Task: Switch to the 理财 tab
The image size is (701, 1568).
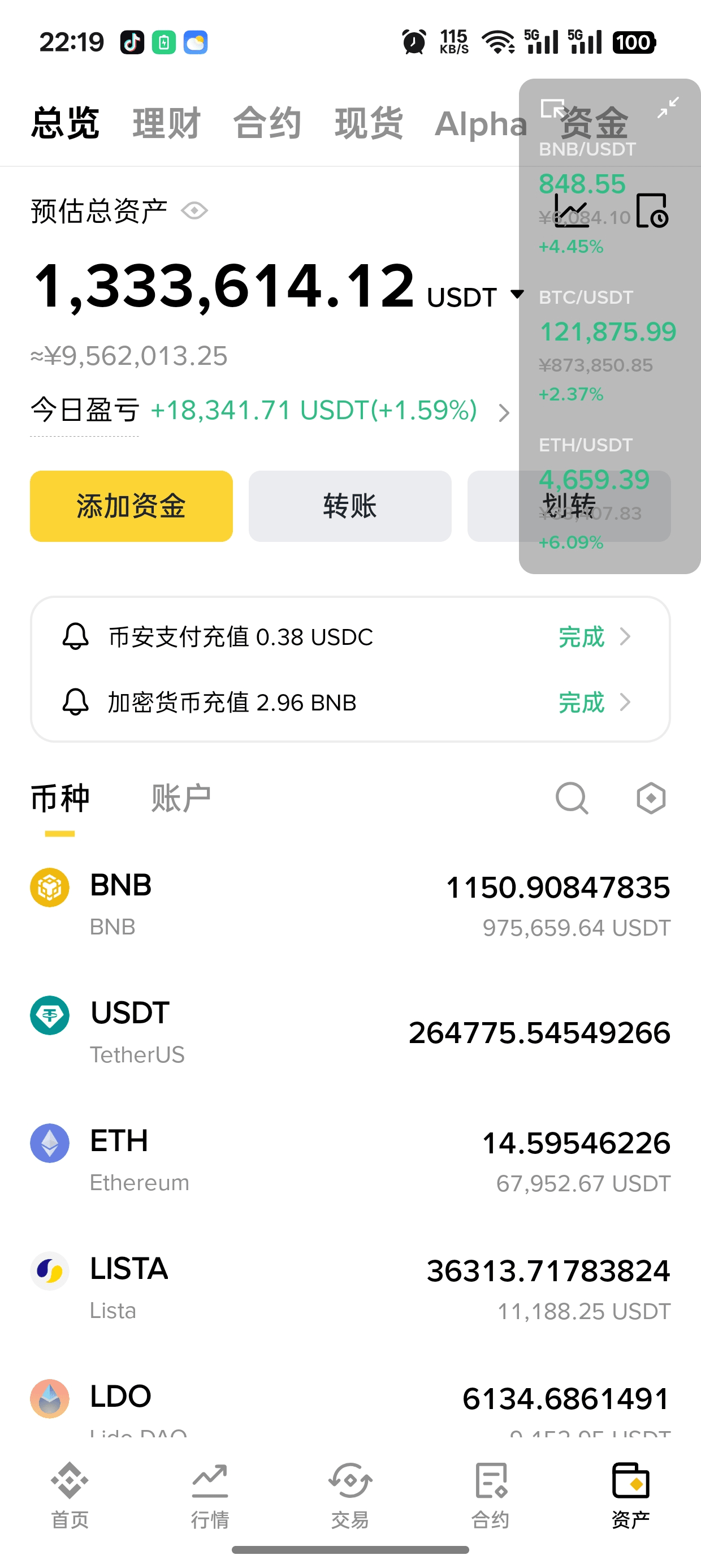Action: tap(166, 123)
